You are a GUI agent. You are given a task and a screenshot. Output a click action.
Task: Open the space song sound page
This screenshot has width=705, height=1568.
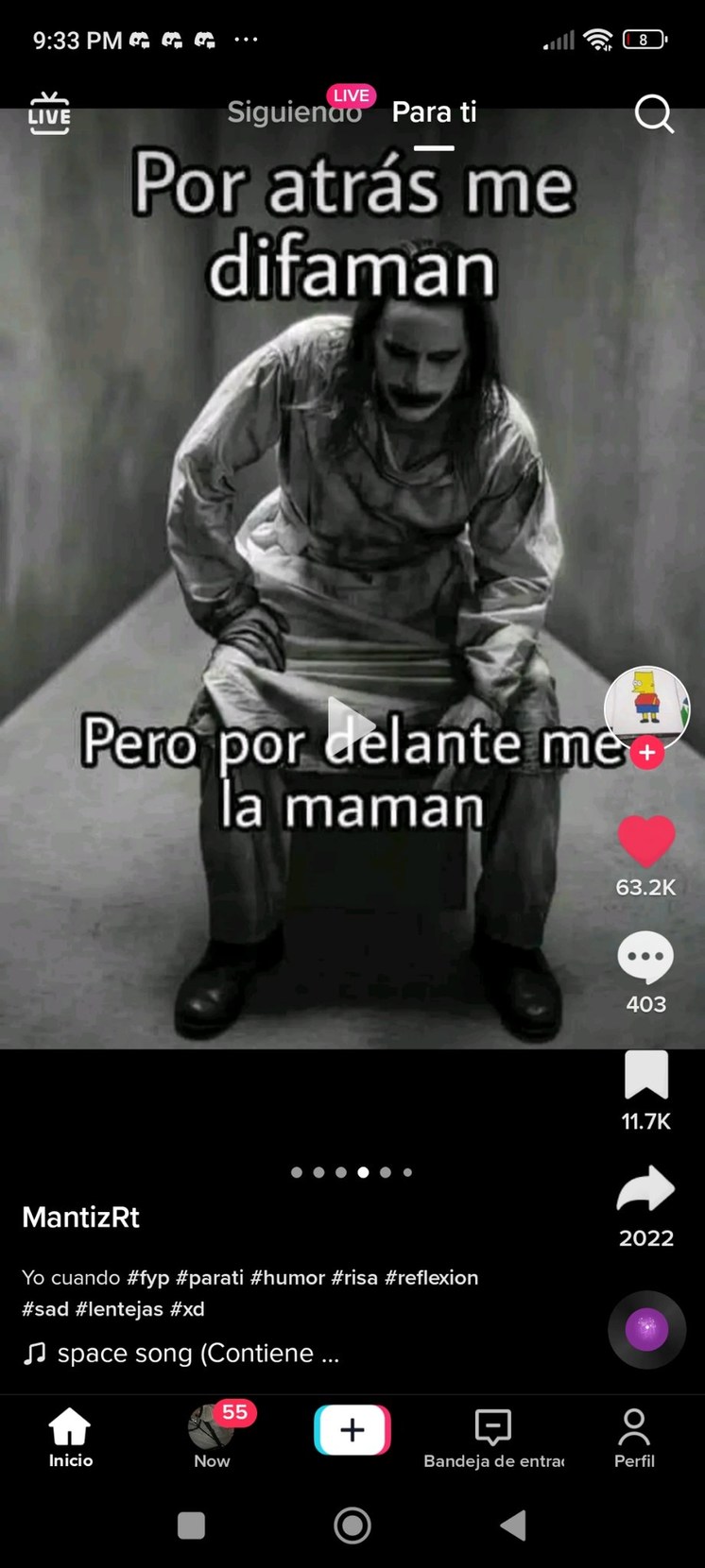pos(197,1354)
